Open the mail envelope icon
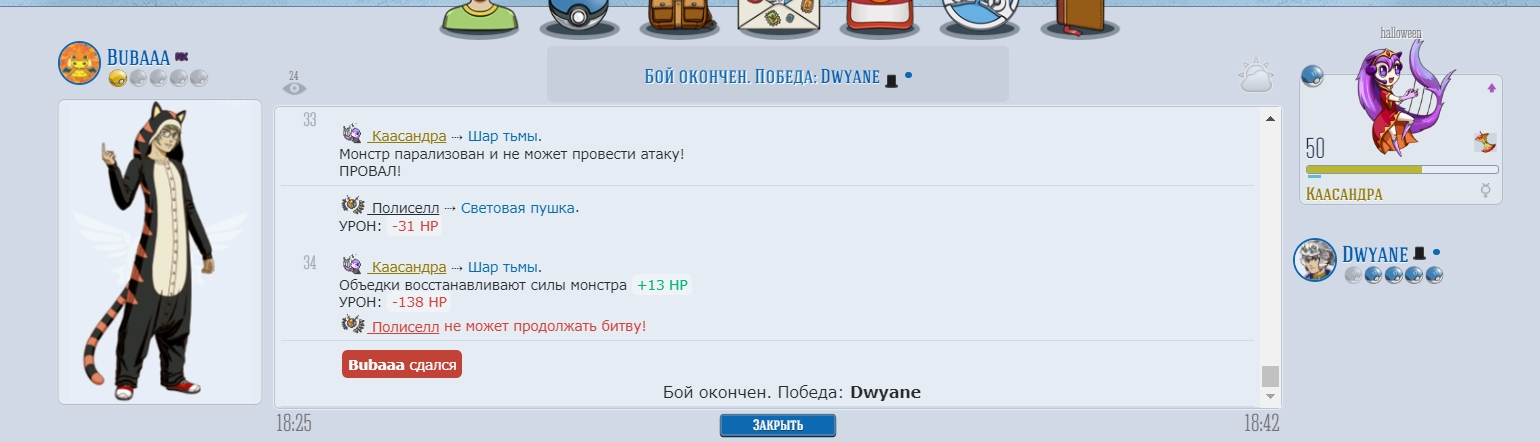 (x=779, y=17)
